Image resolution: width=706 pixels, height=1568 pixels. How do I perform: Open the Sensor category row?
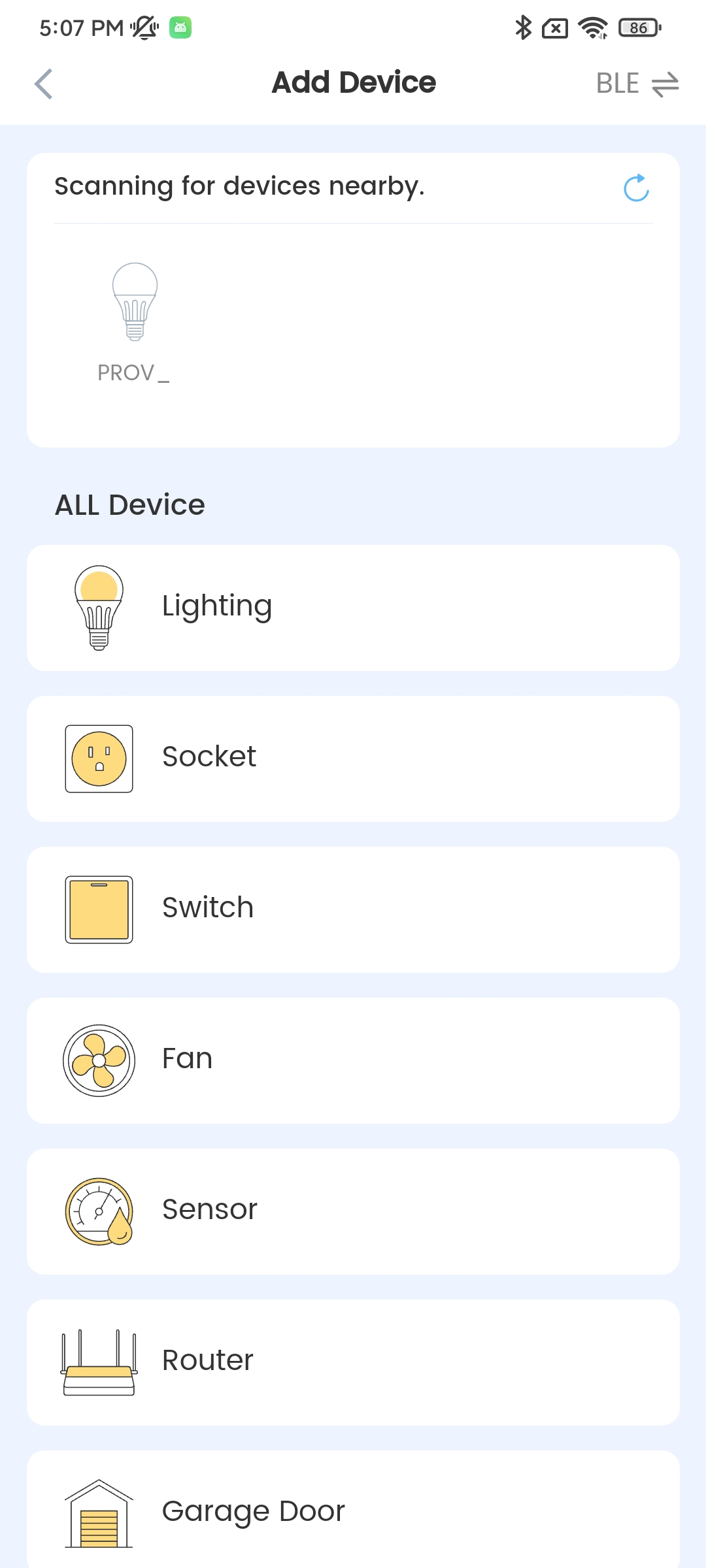coord(353,1210)
